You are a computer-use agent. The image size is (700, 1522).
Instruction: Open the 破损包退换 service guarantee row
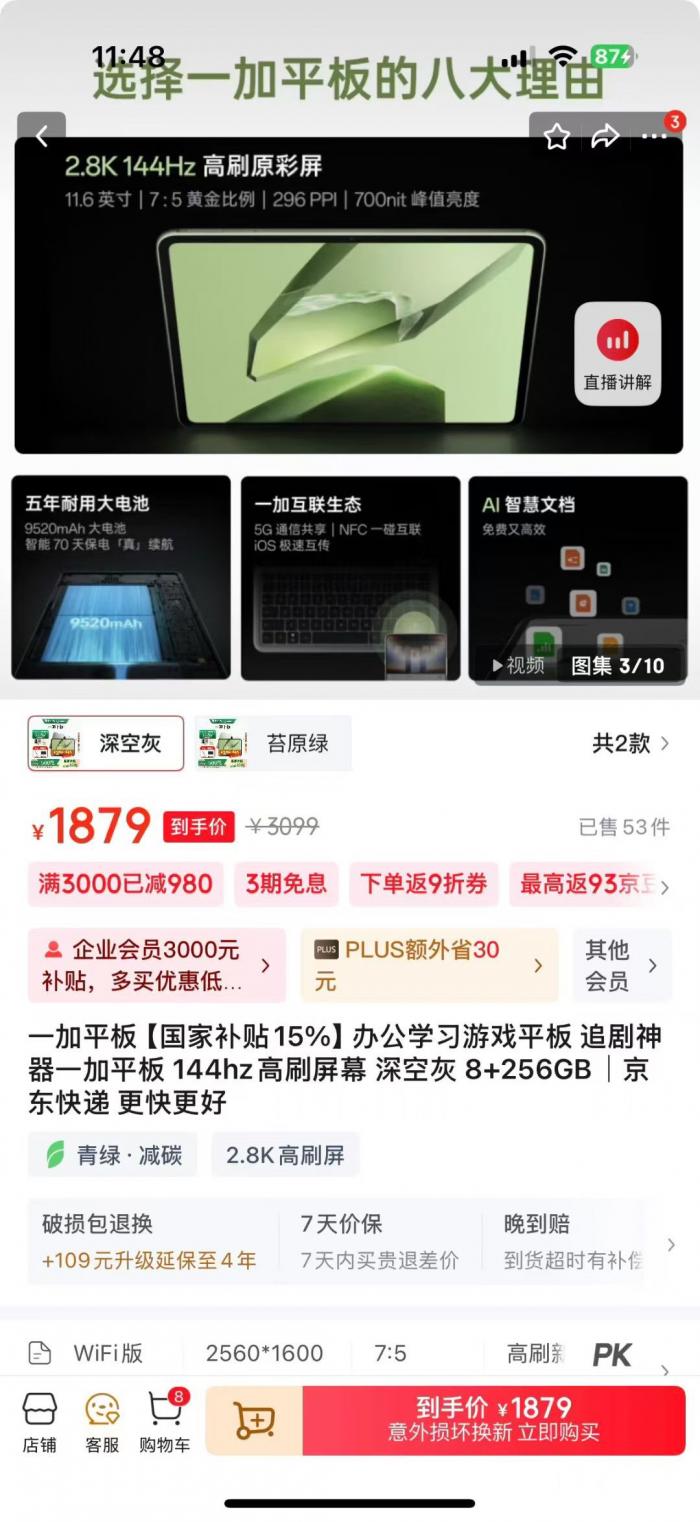150,1241
